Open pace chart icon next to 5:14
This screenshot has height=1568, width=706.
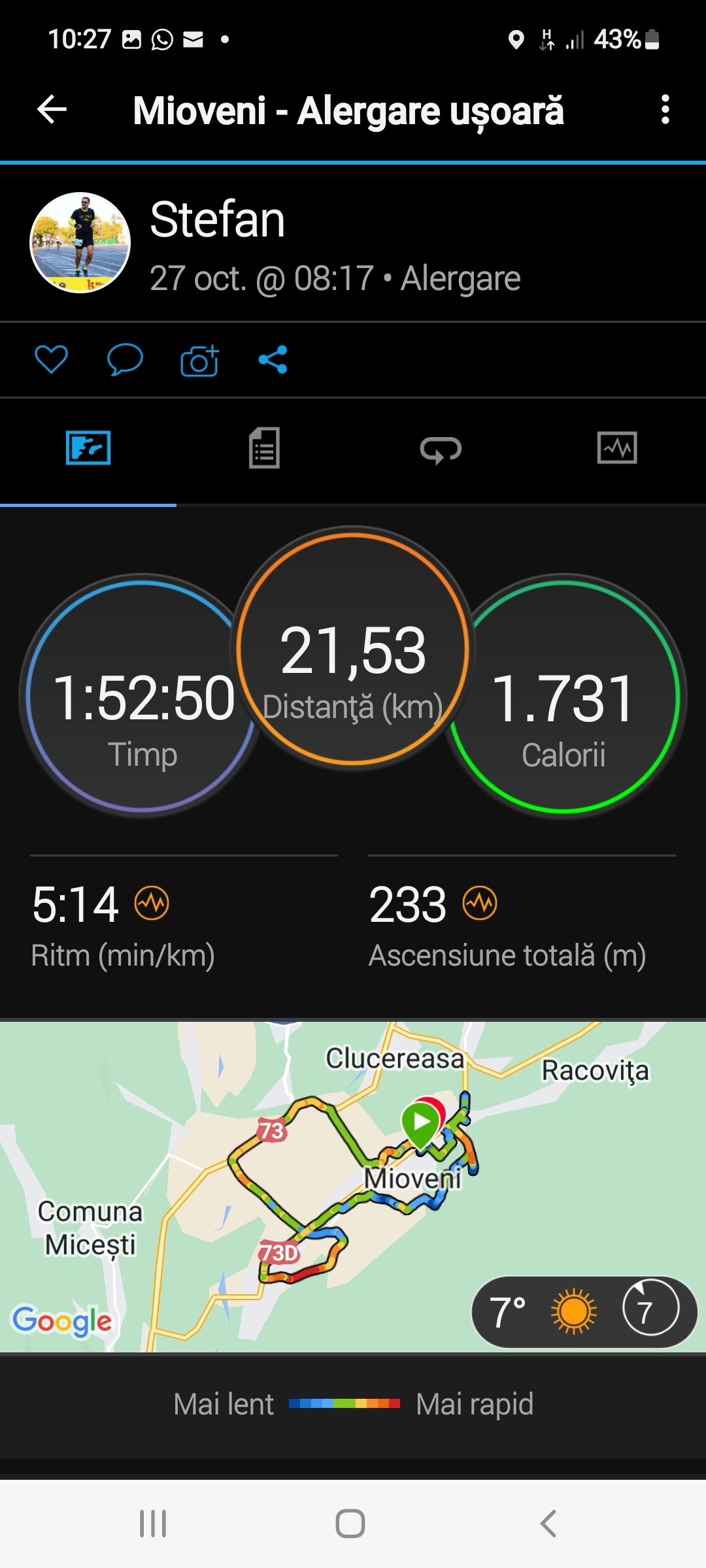[x=152, y=904]
